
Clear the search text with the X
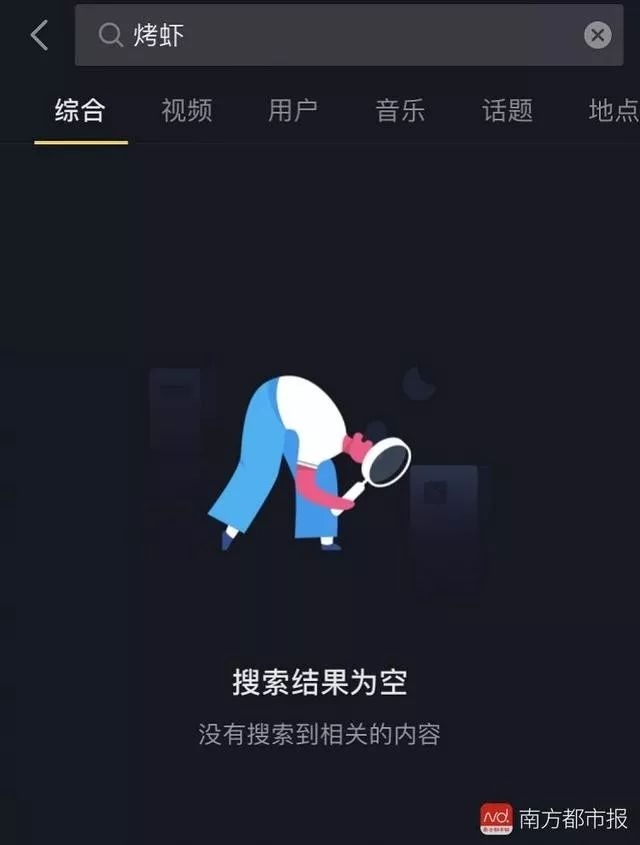tap(597, 36)
